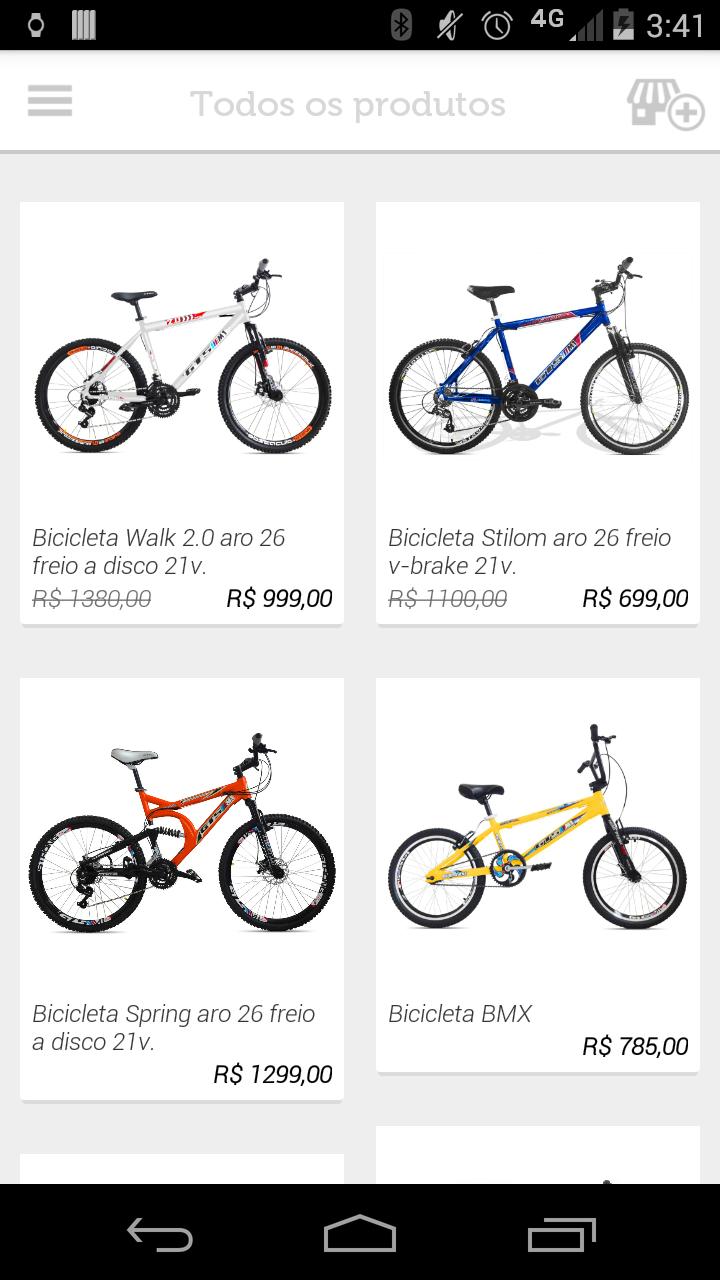The image size is (720, 1280).
Task: Tap the add store icon
Action: (664, 103)
